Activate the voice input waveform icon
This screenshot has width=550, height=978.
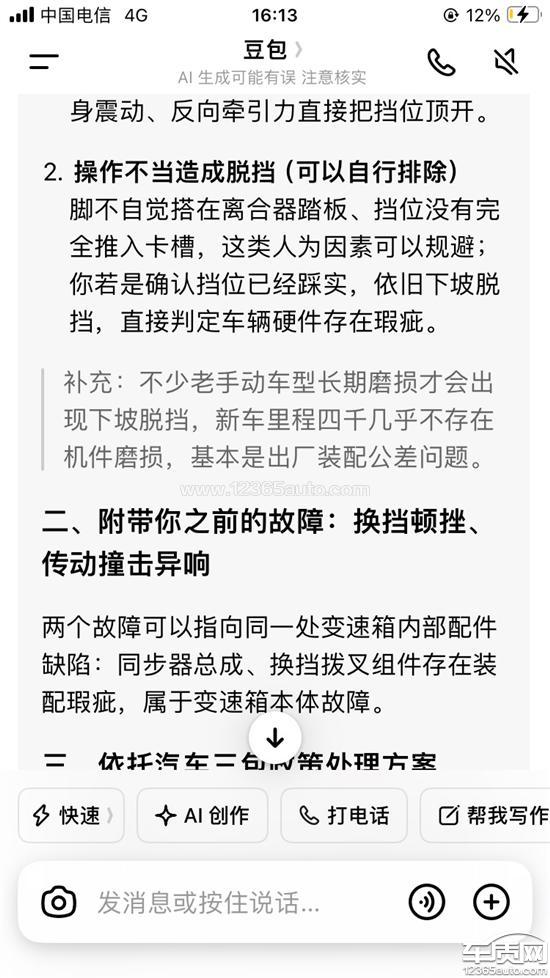[x=427, y=902]
